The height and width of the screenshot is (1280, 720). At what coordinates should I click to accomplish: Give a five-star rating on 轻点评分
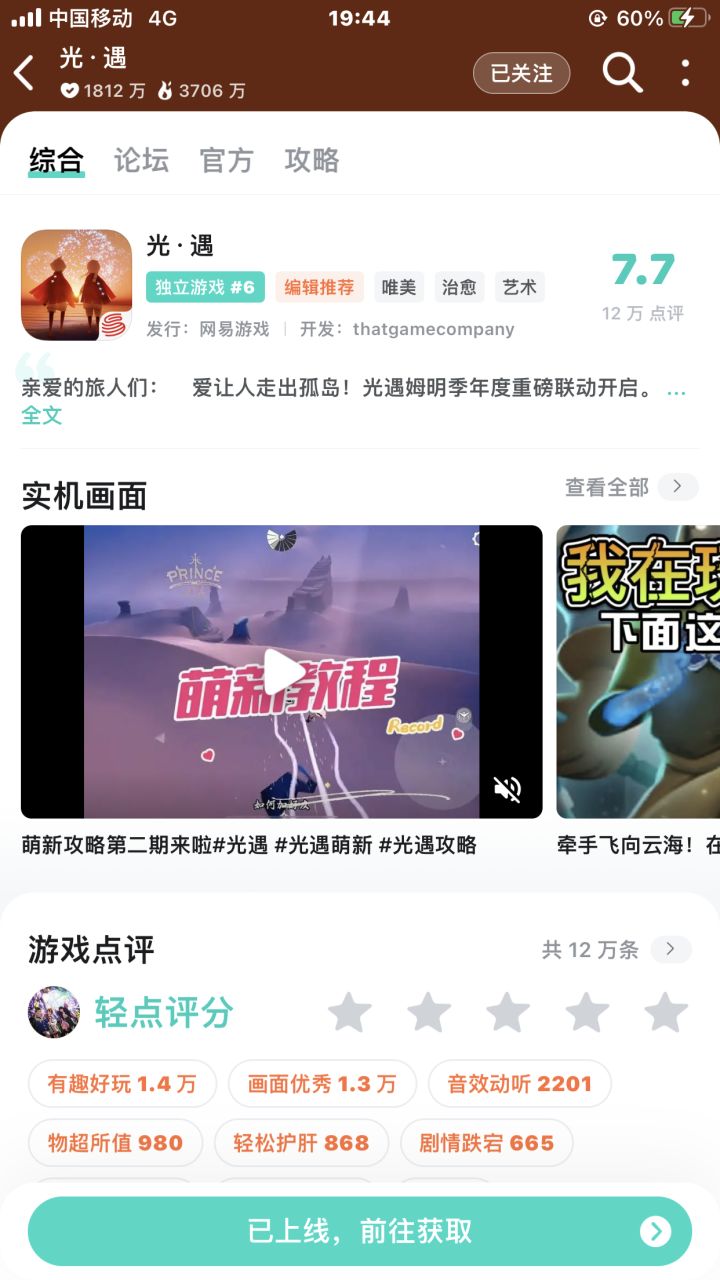[665, 1013]
